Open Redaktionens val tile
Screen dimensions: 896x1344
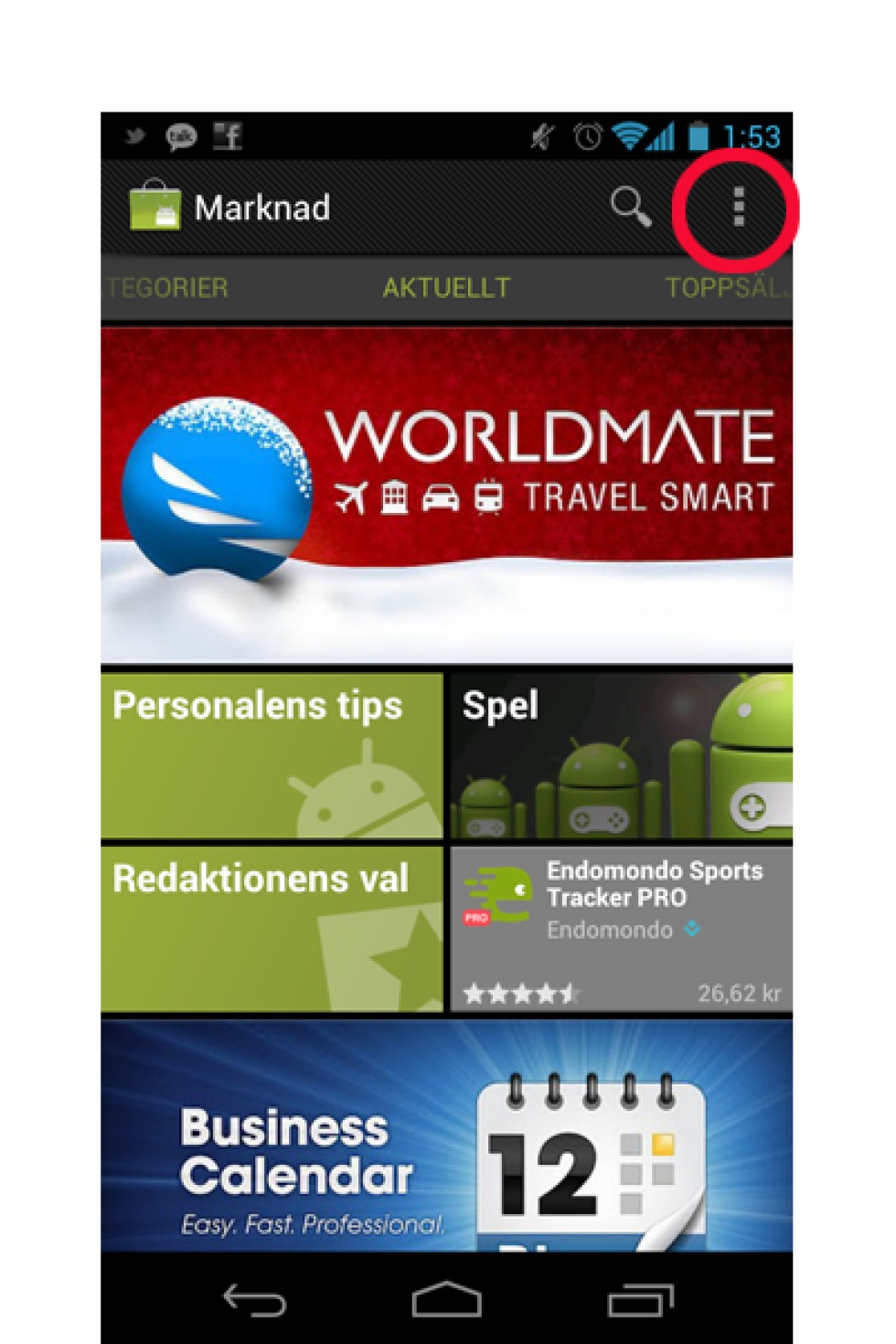coord(272,928)
